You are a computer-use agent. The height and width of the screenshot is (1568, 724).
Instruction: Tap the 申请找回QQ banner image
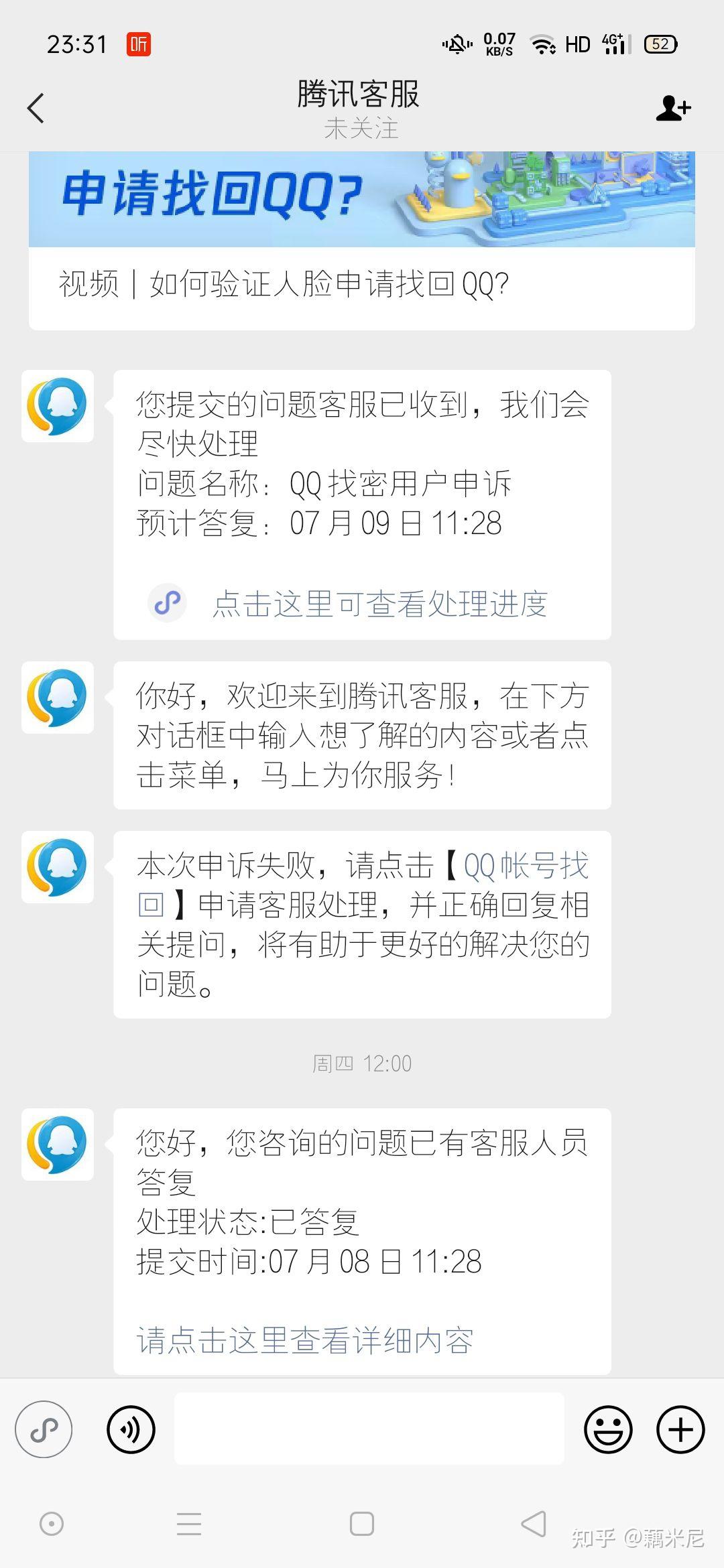(362, 199)
